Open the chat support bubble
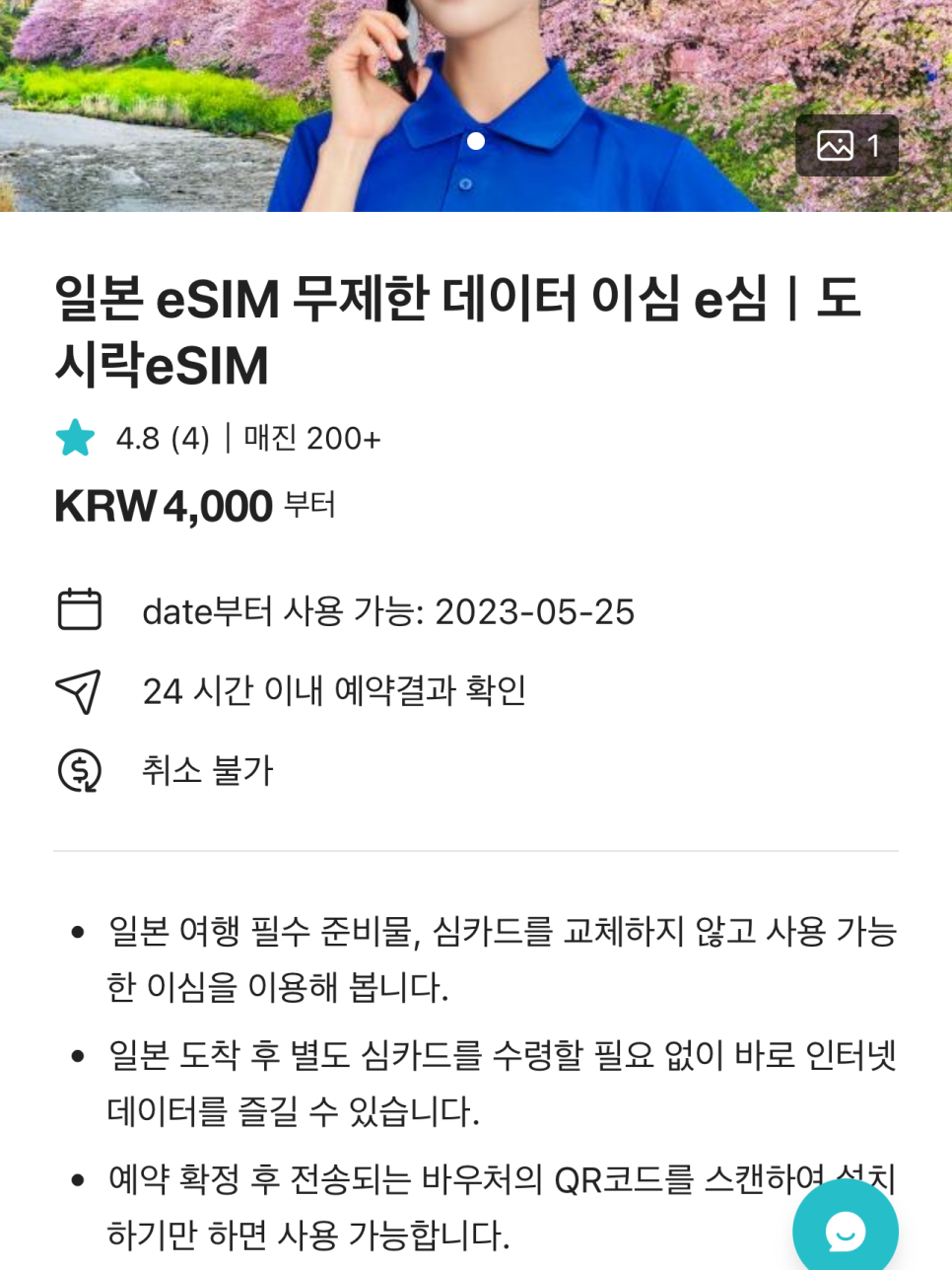Image resolution: width=952 pixels, height=1270 pixels. click(x=845, y=1230)
